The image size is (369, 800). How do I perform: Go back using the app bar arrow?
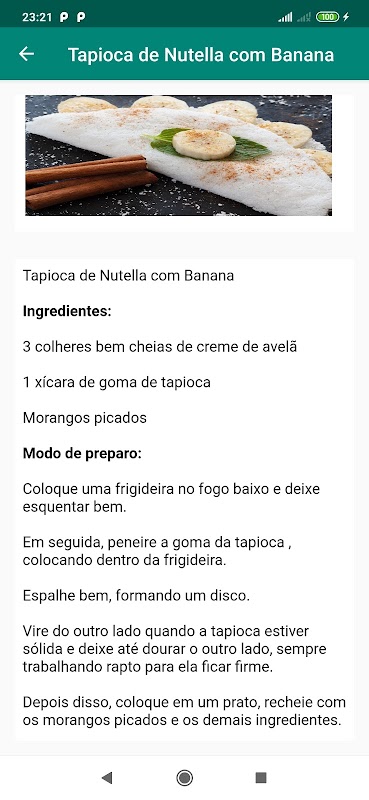(26, 54)
